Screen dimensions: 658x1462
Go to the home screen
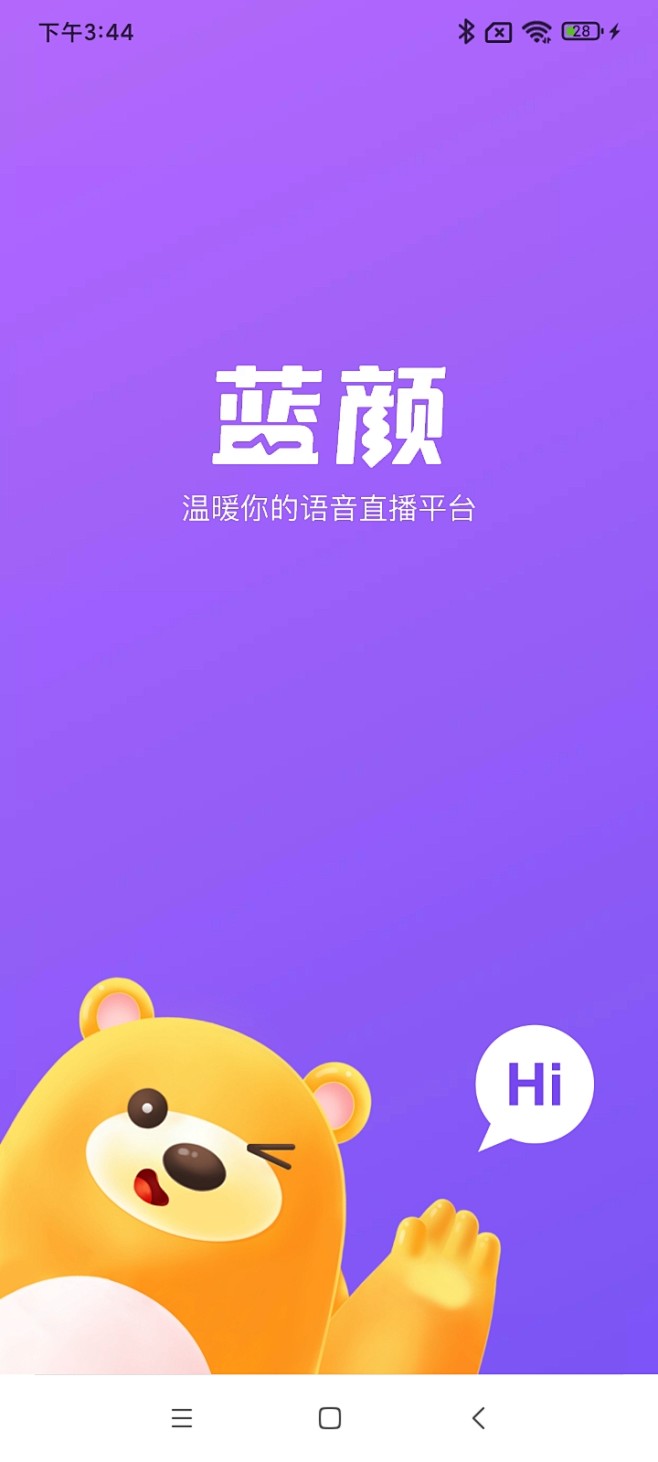point(329,1417)
